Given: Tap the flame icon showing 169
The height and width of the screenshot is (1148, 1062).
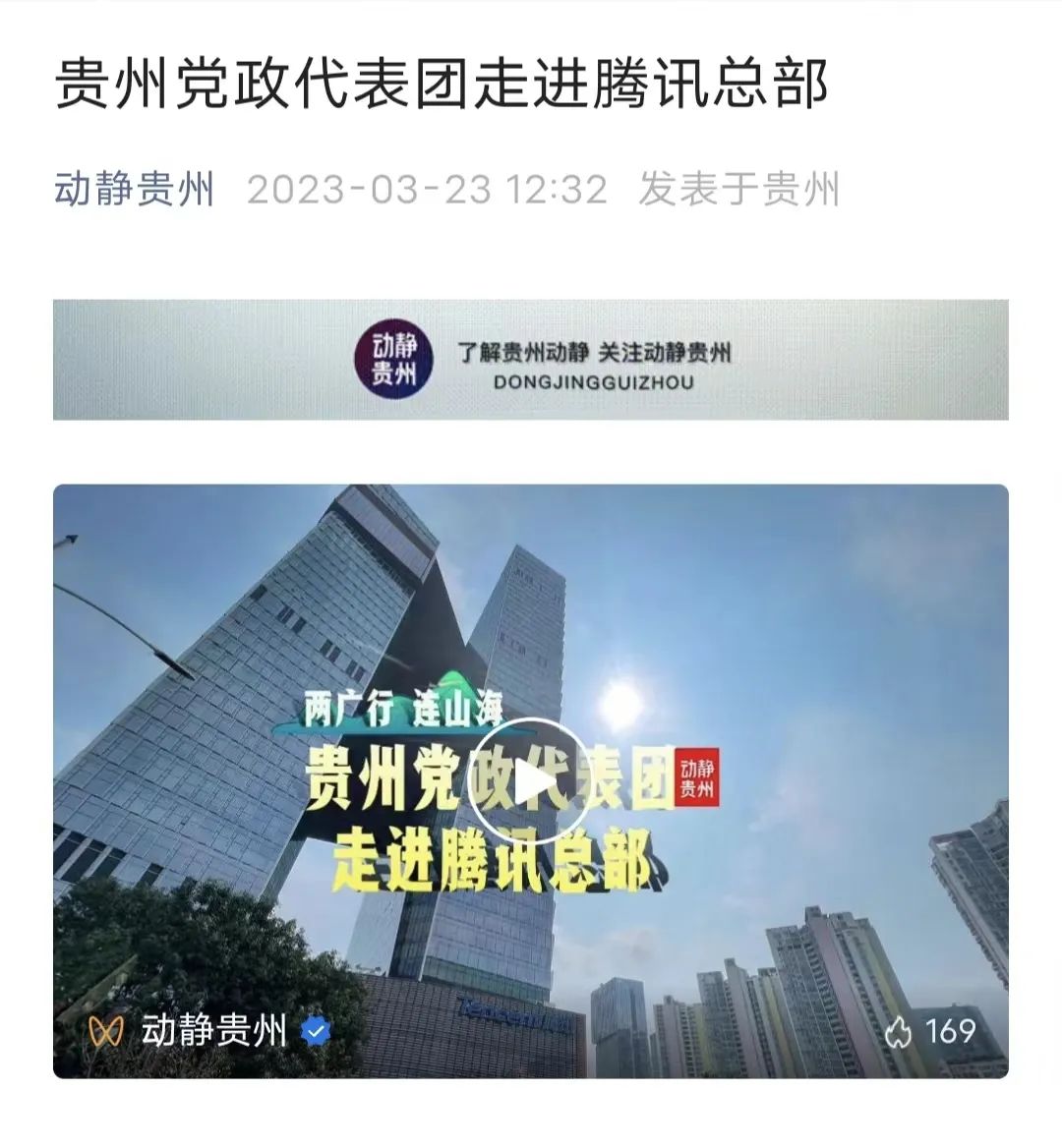Looking at the screenshot, I should coord(899,1031).
